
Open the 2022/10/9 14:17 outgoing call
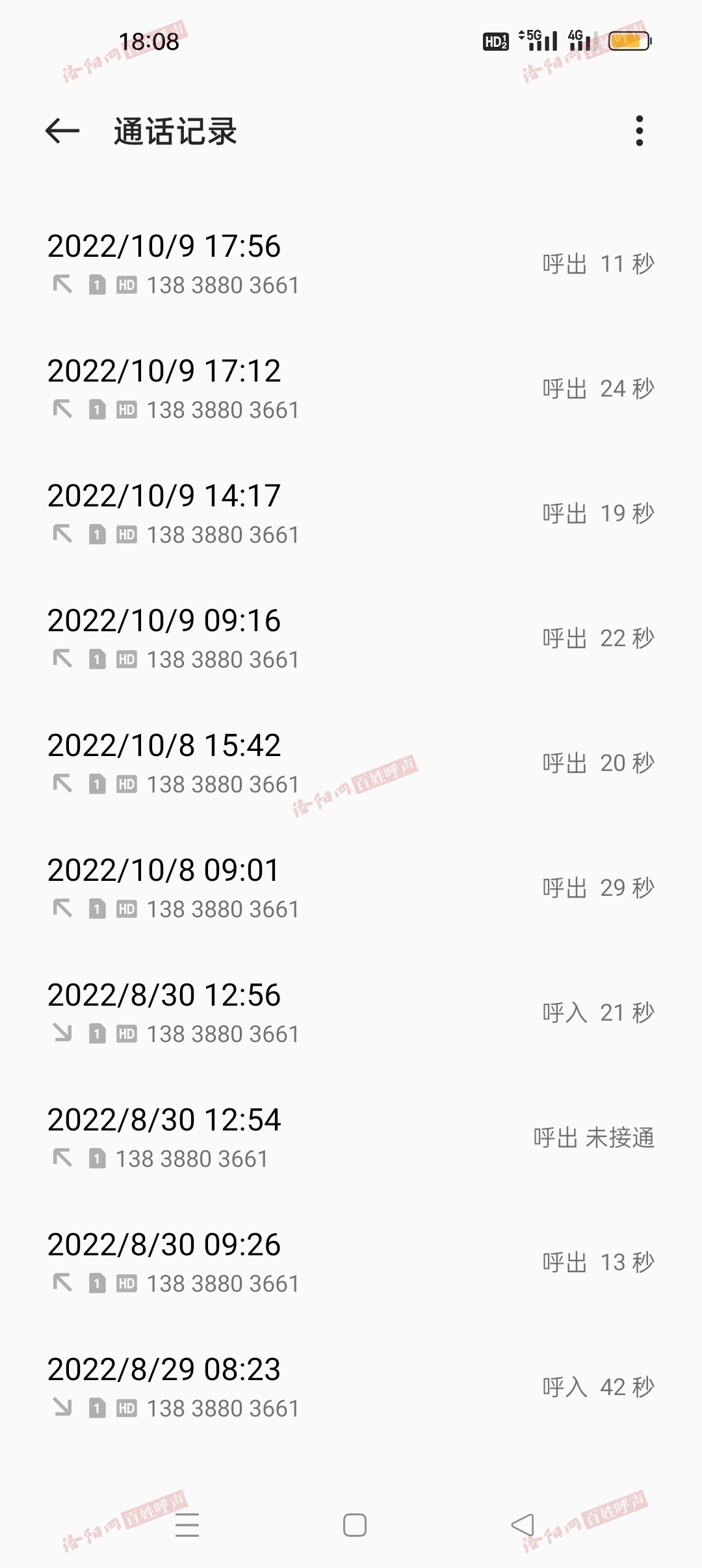pyautogui.click(x=351, y=514)
